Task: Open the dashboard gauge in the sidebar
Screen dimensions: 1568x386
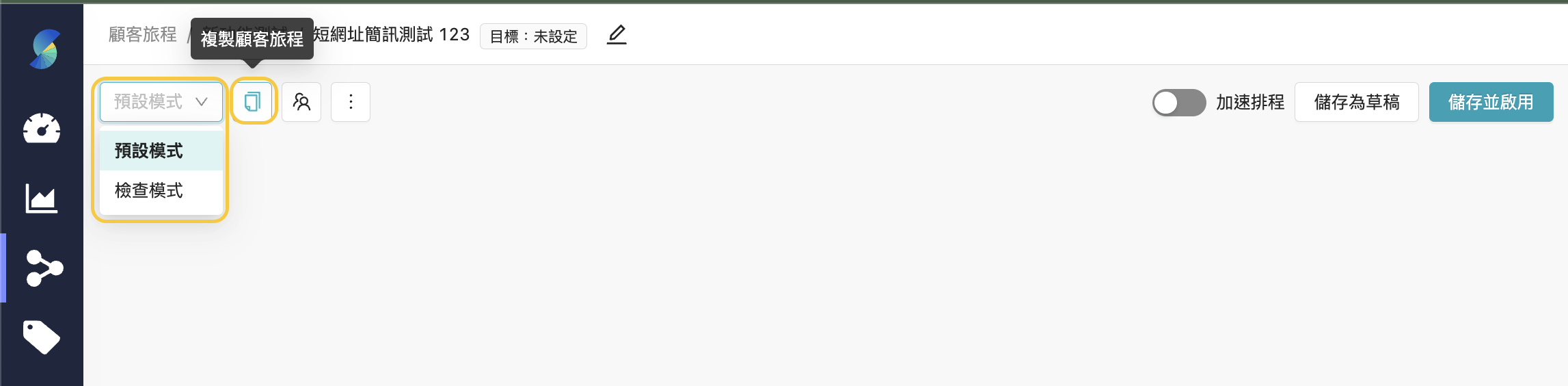Action: (x=42, y=129)
